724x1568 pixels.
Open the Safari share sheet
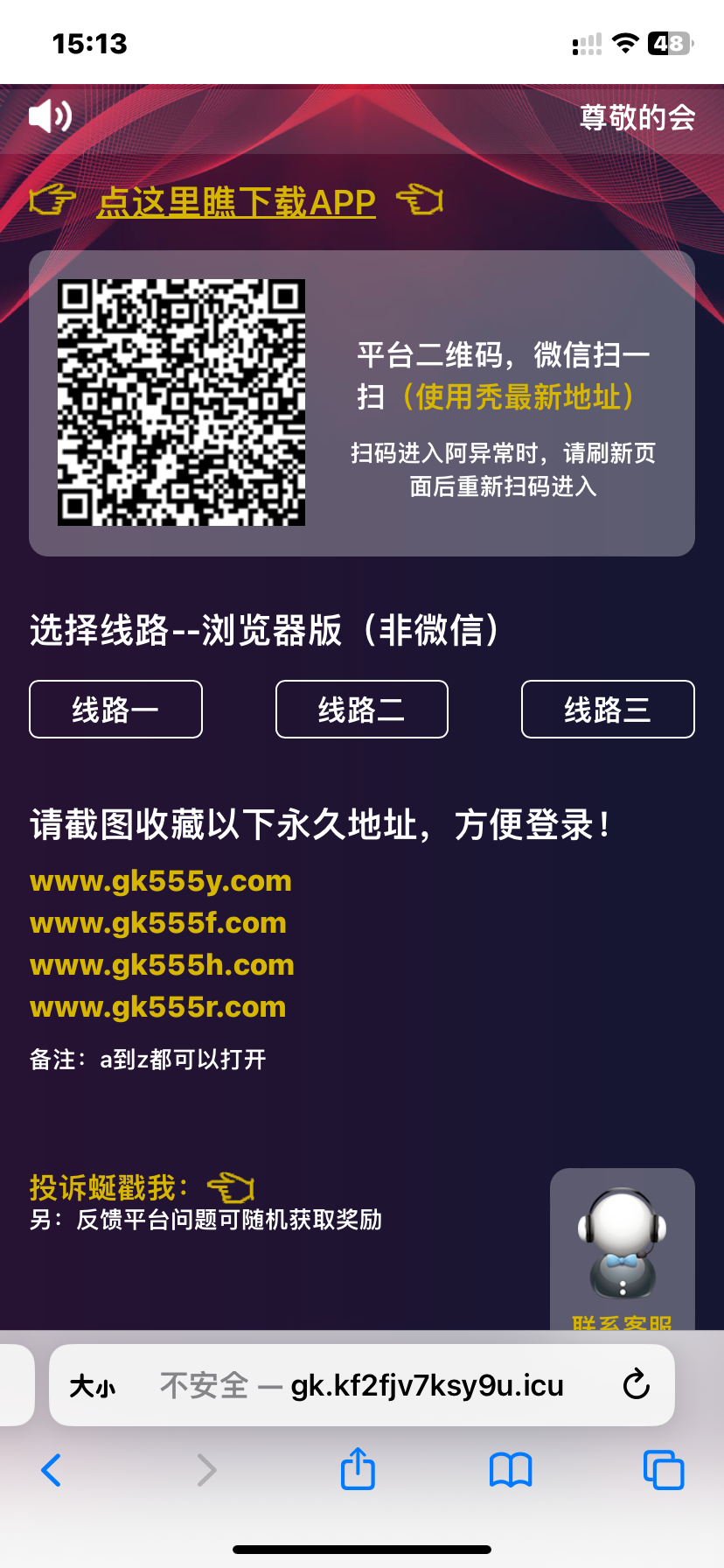tap(358, 1469)
